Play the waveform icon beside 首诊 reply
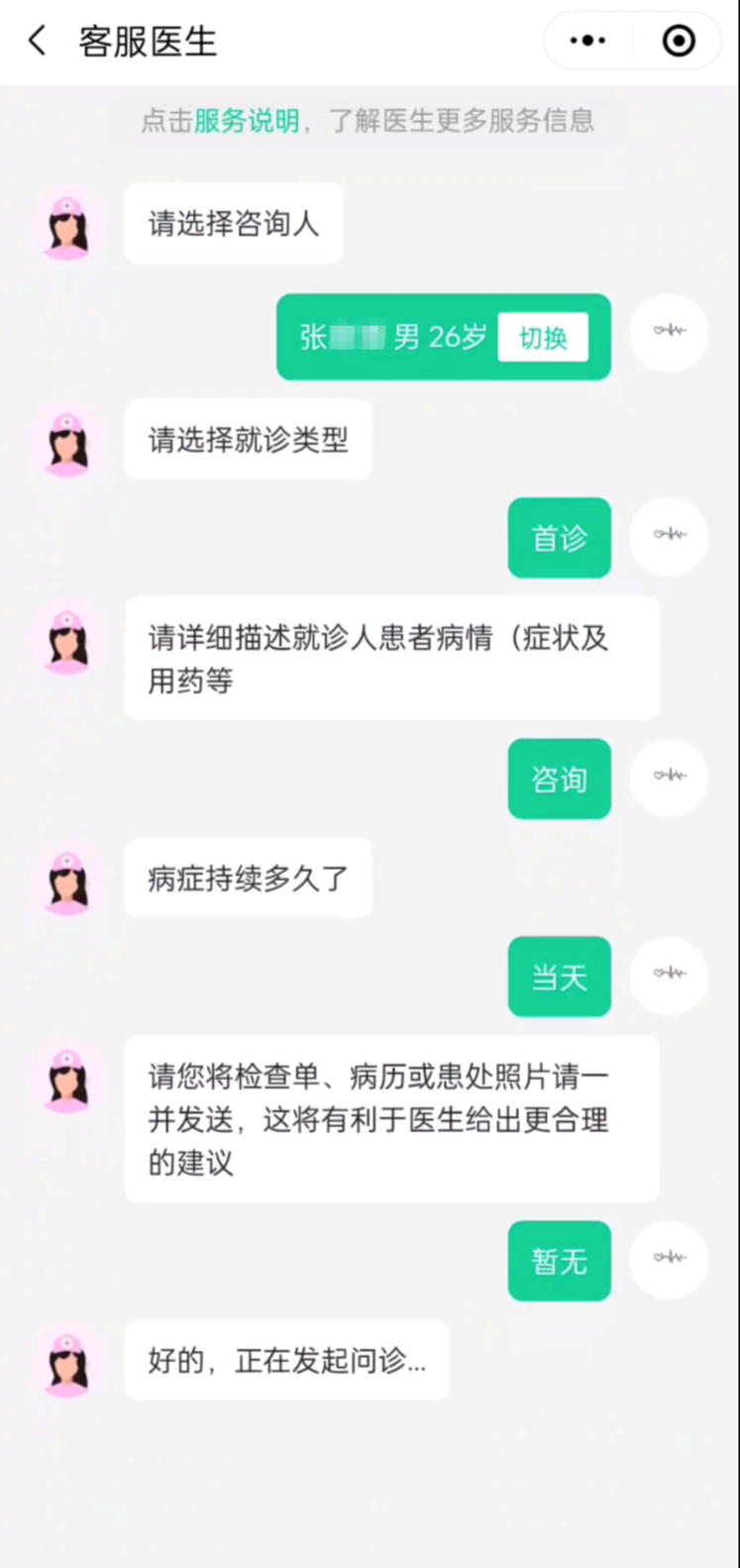The image size is (740, 1568). 668,534
